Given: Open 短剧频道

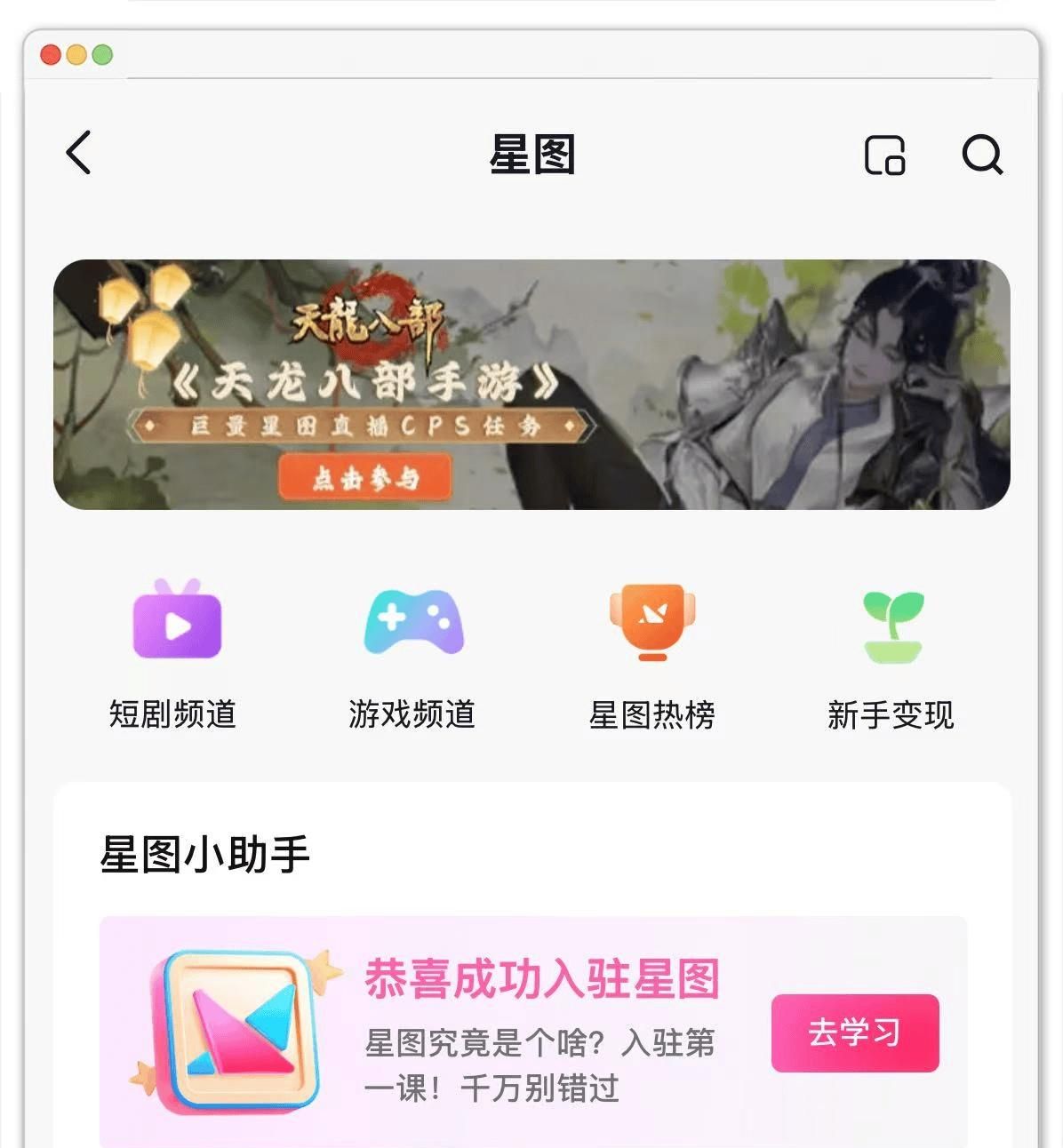Looking at the screenshot, I should [x=175, y=655].
